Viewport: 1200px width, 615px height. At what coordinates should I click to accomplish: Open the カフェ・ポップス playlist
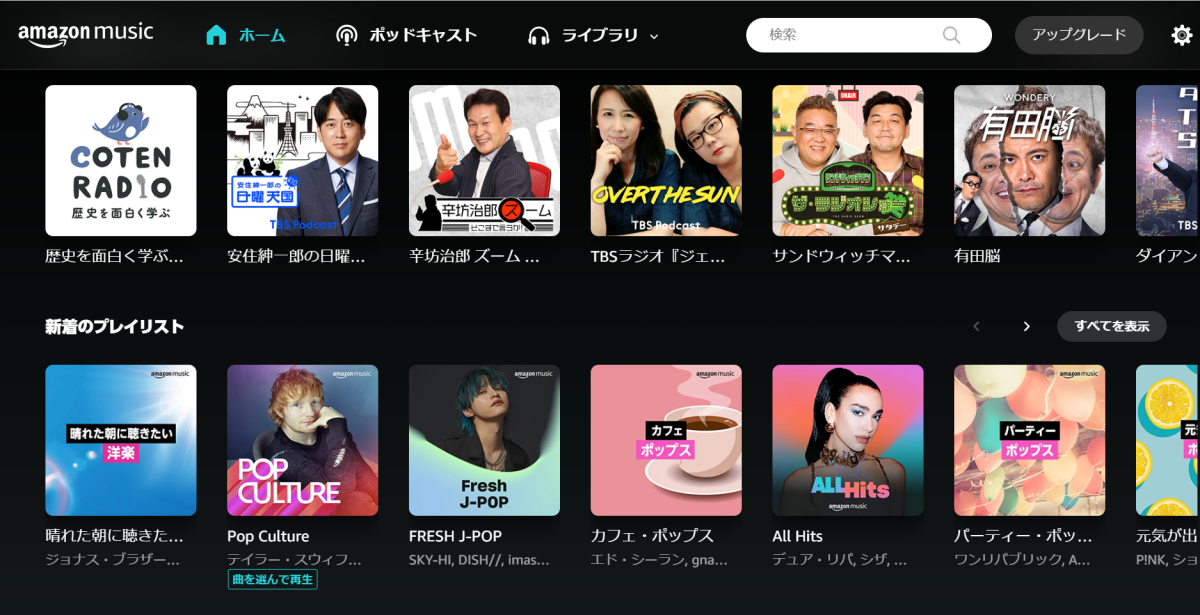(666, 440)
